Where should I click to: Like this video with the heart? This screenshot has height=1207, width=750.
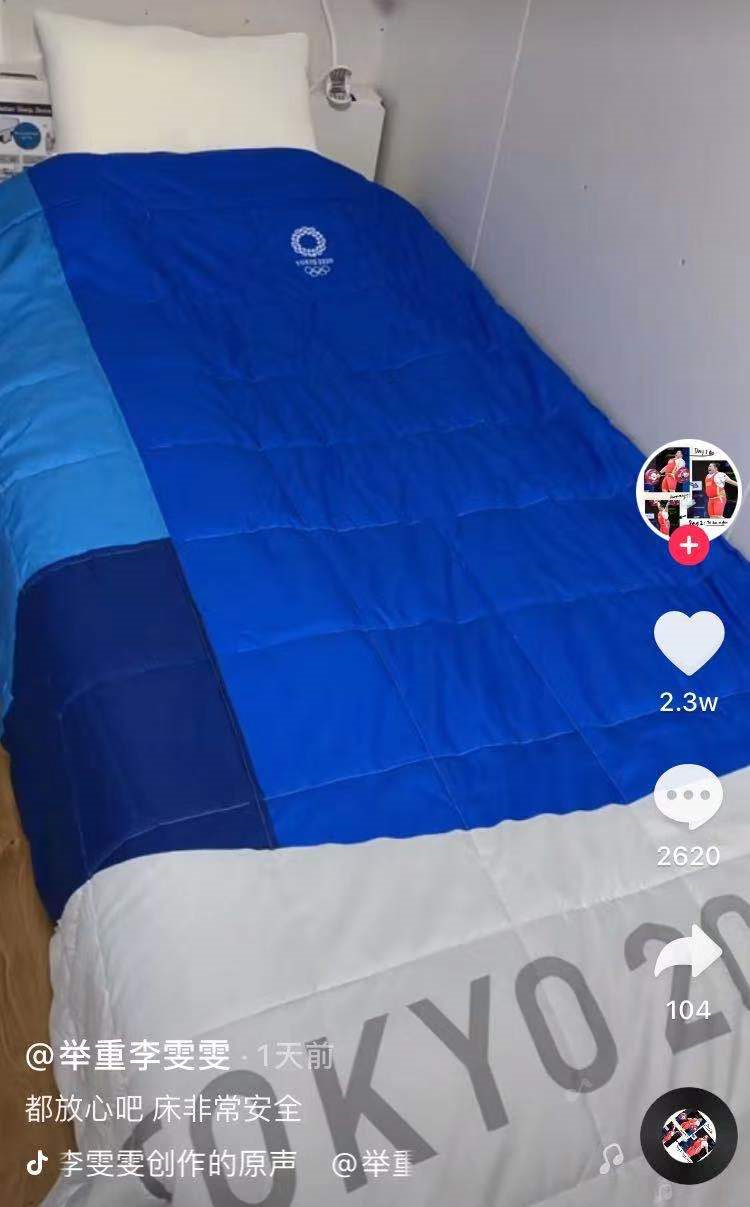[x=688, y=642]
